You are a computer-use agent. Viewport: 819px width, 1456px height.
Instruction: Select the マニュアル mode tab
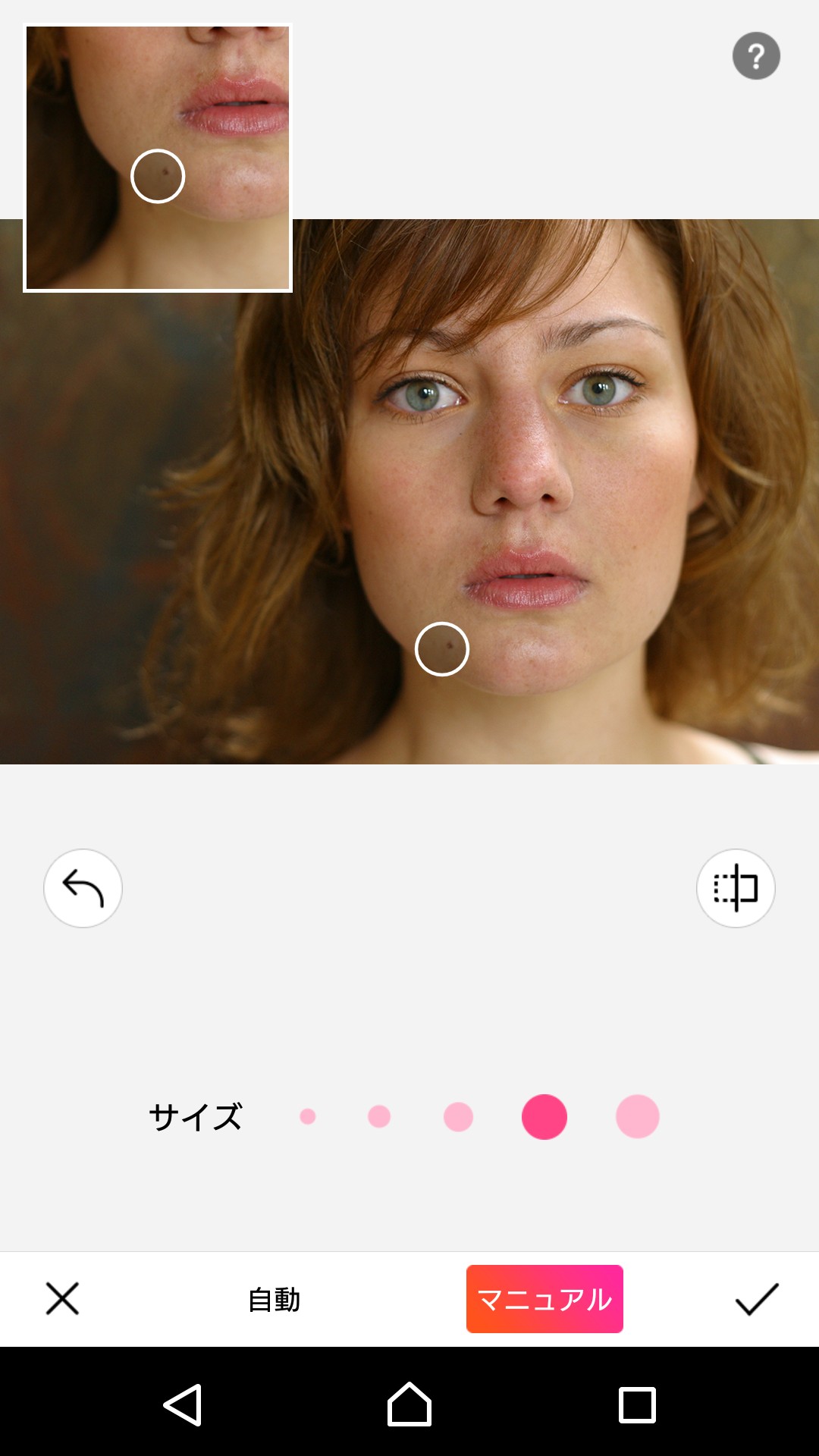coord(544,1299)
